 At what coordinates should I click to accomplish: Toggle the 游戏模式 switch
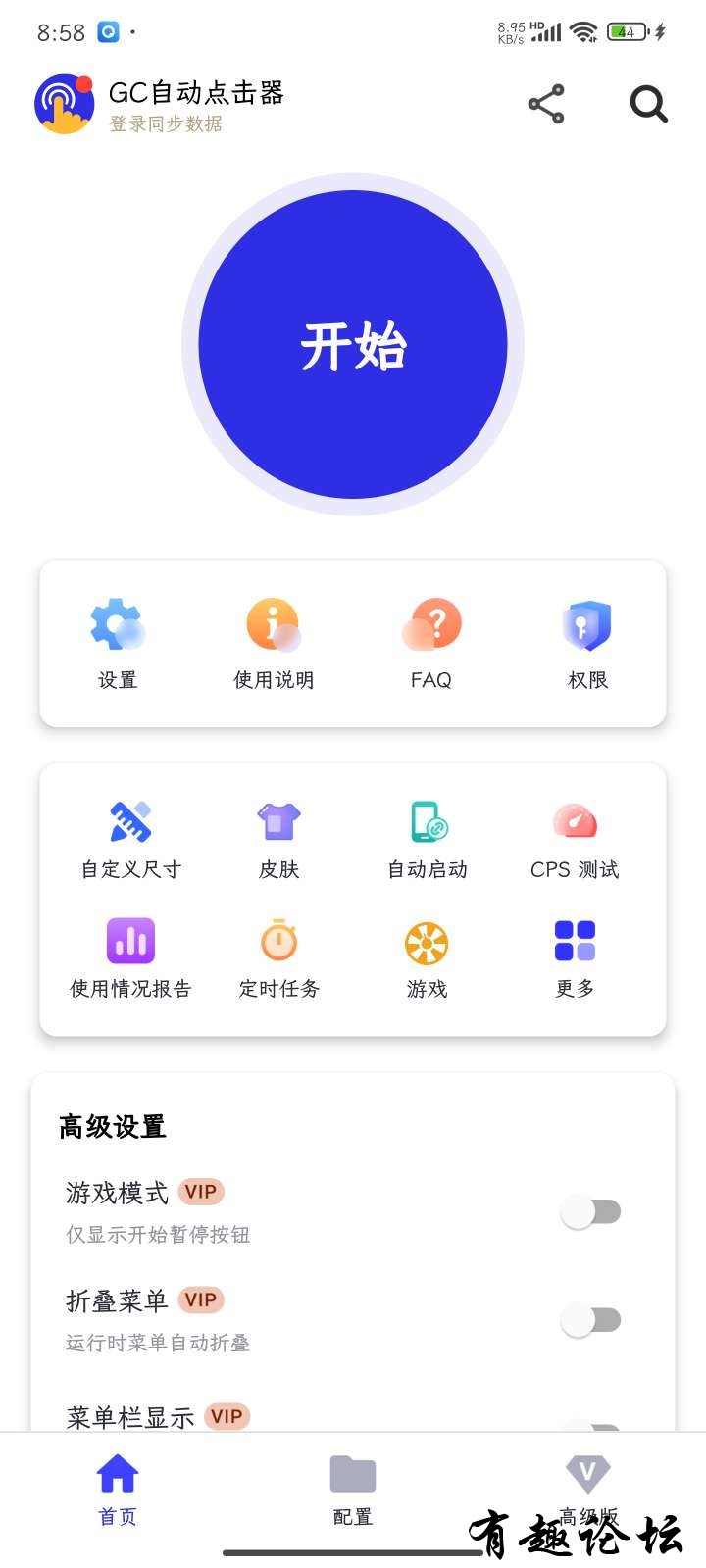click(590, 1212)
